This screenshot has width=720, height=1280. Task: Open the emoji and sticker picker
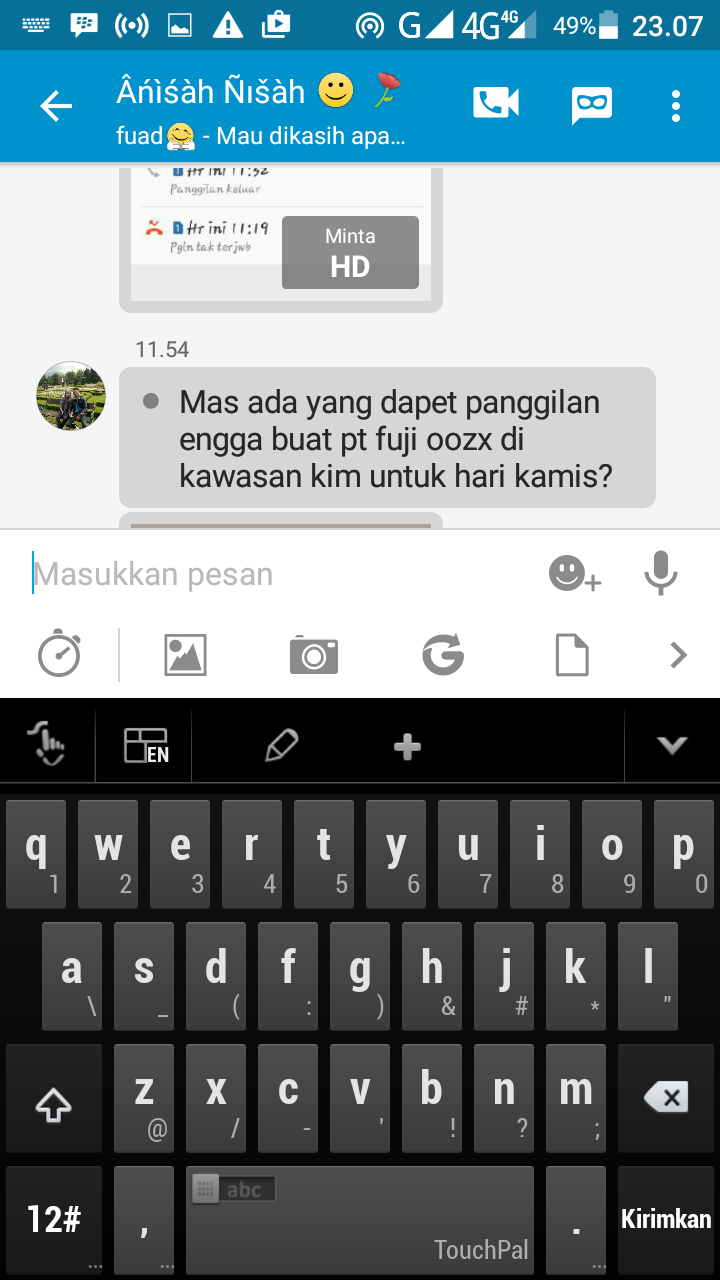point(574,574)
